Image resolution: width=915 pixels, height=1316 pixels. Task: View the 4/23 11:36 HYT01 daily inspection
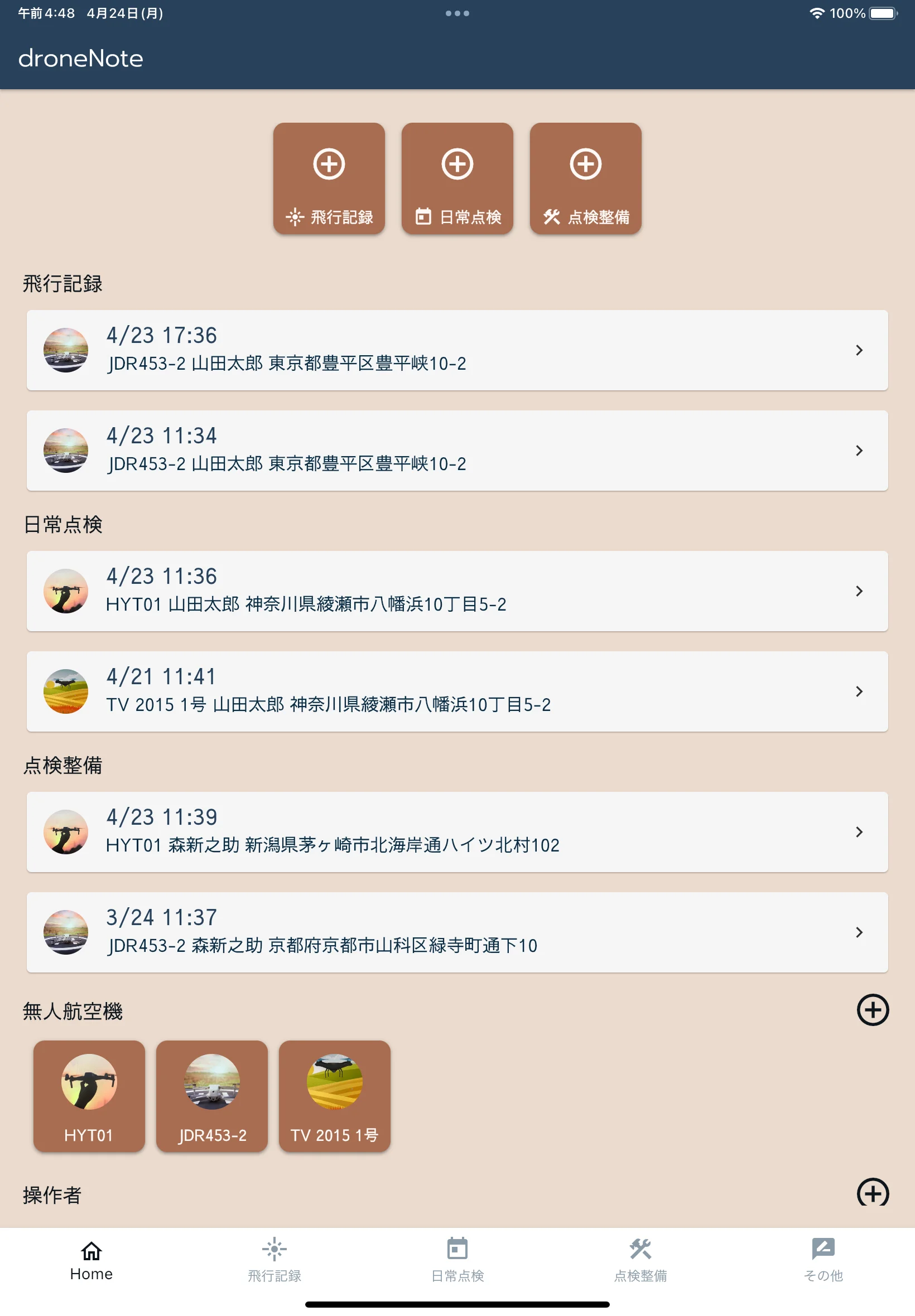(x=457, y=591)
